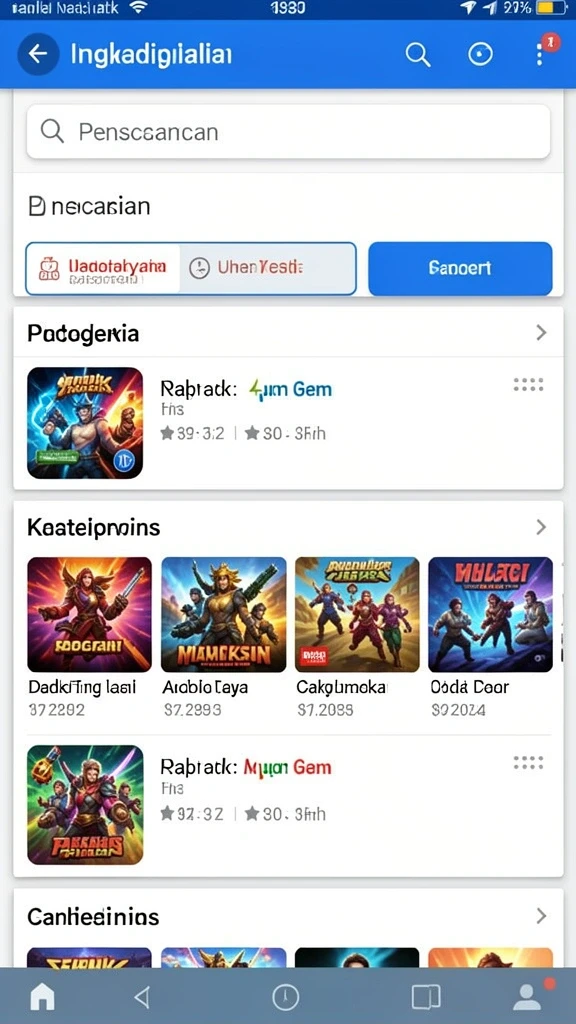Expand the Canlieeinins section

pyautogui.click(x=541, y=916)
